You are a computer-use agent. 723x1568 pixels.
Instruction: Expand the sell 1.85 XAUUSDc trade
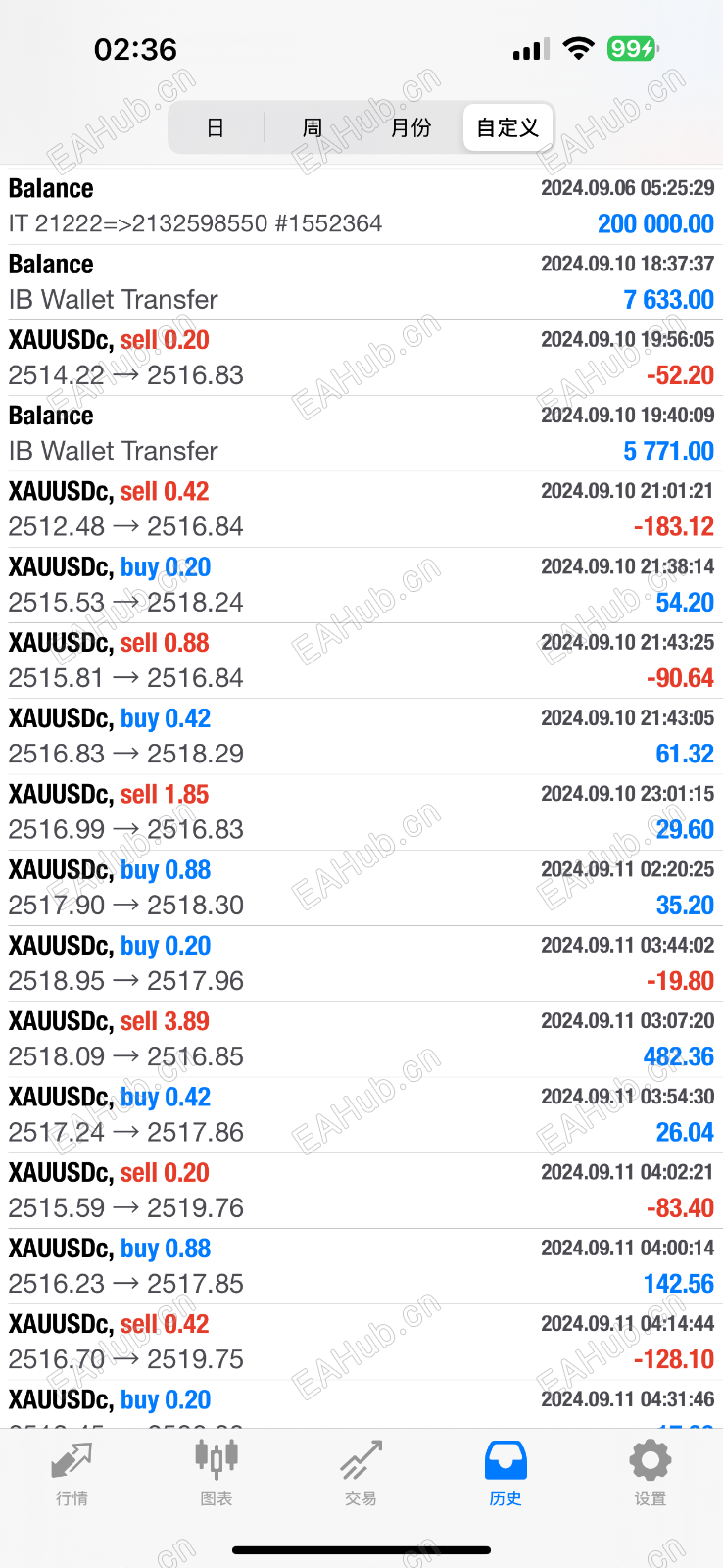(361, 811)
